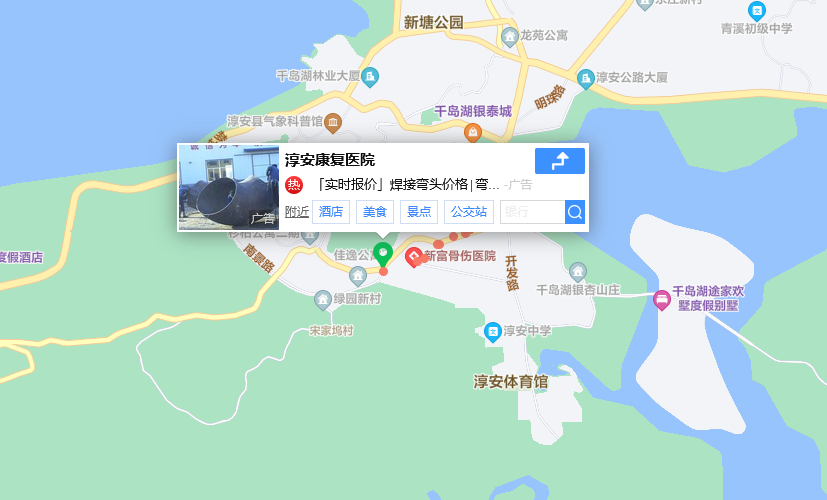Screen dimensions: 827x500
Task: Select 淳安中学 on the map
Action: coord(492,331)
